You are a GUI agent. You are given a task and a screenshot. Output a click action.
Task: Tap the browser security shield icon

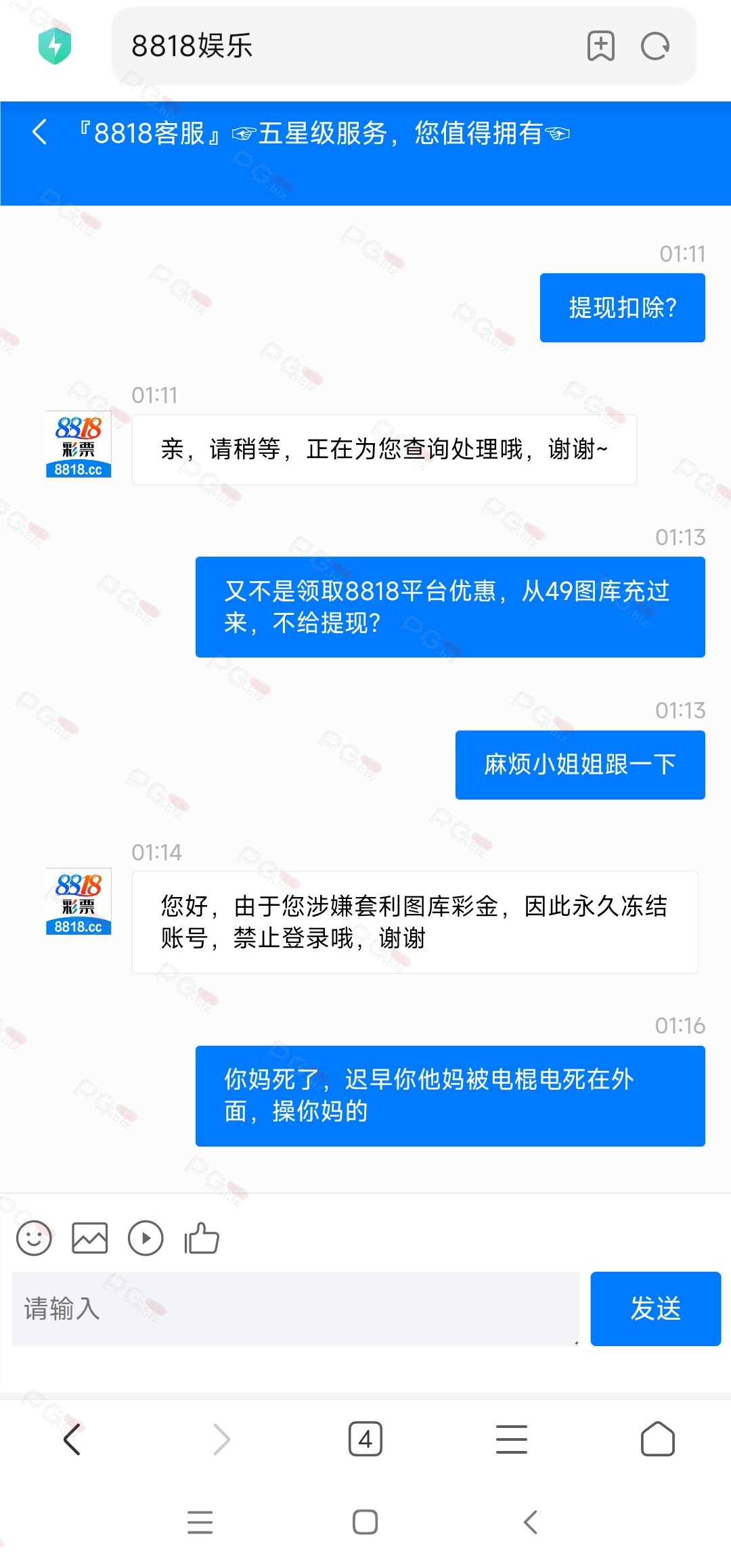pos(55,46)
